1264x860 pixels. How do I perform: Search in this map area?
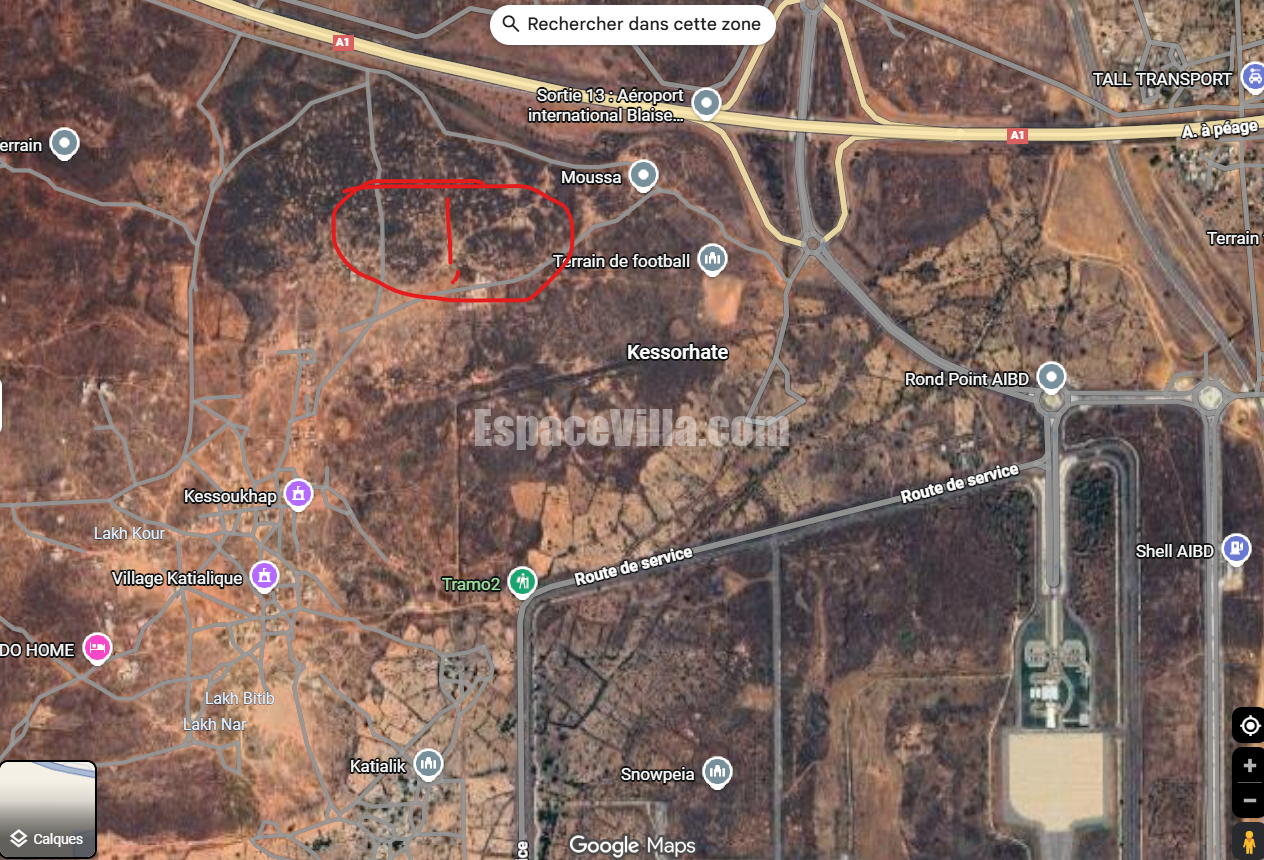(632, 24)
